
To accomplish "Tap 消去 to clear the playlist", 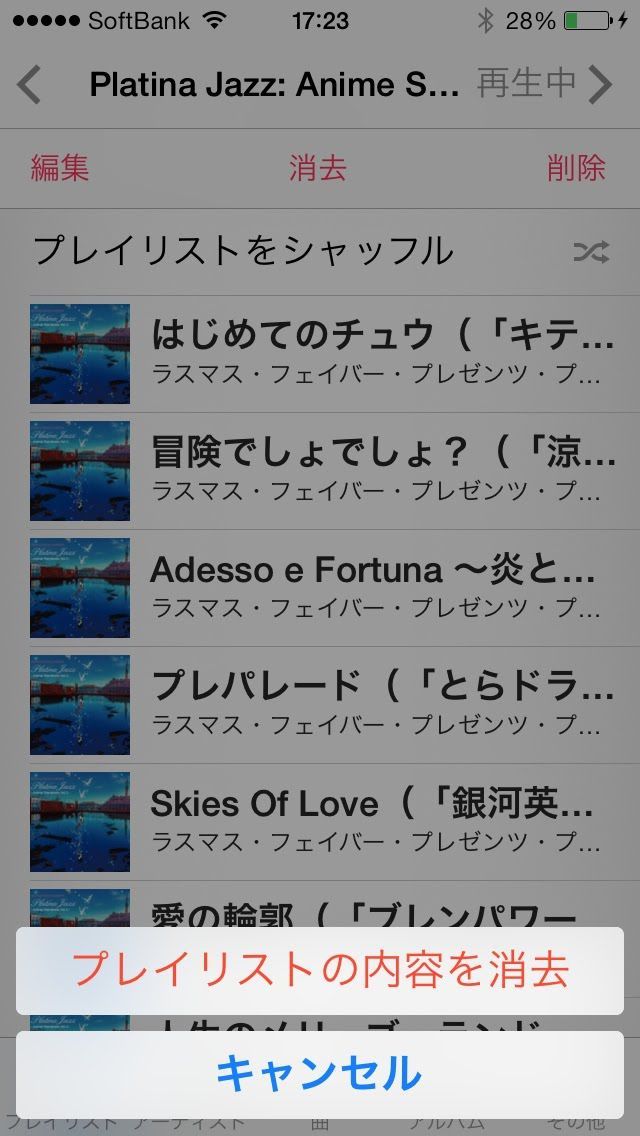I will pos(318,168).
